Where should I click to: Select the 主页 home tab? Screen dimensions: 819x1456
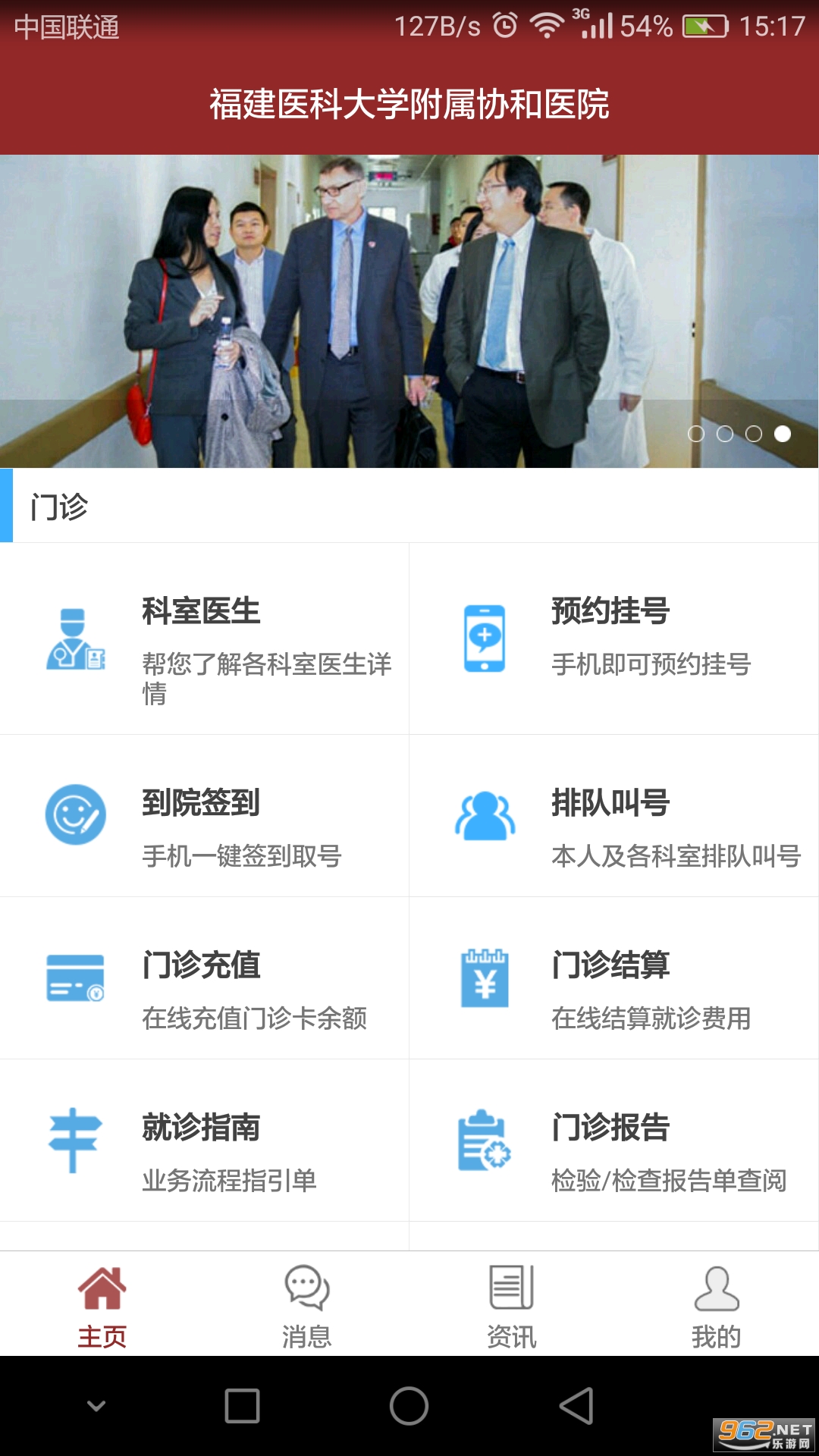(x=102, y=1304)
